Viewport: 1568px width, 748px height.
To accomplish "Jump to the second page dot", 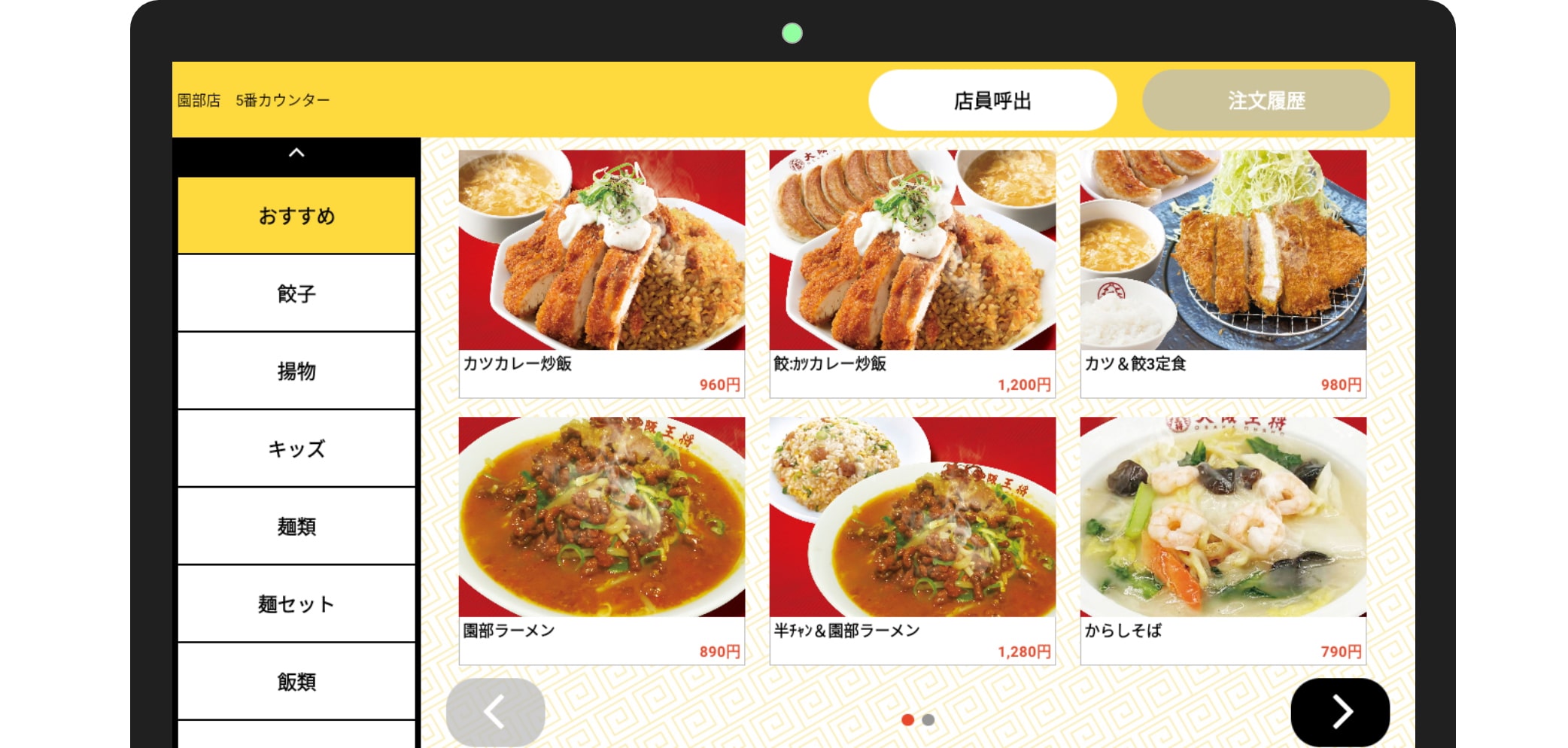I will 928,720.
